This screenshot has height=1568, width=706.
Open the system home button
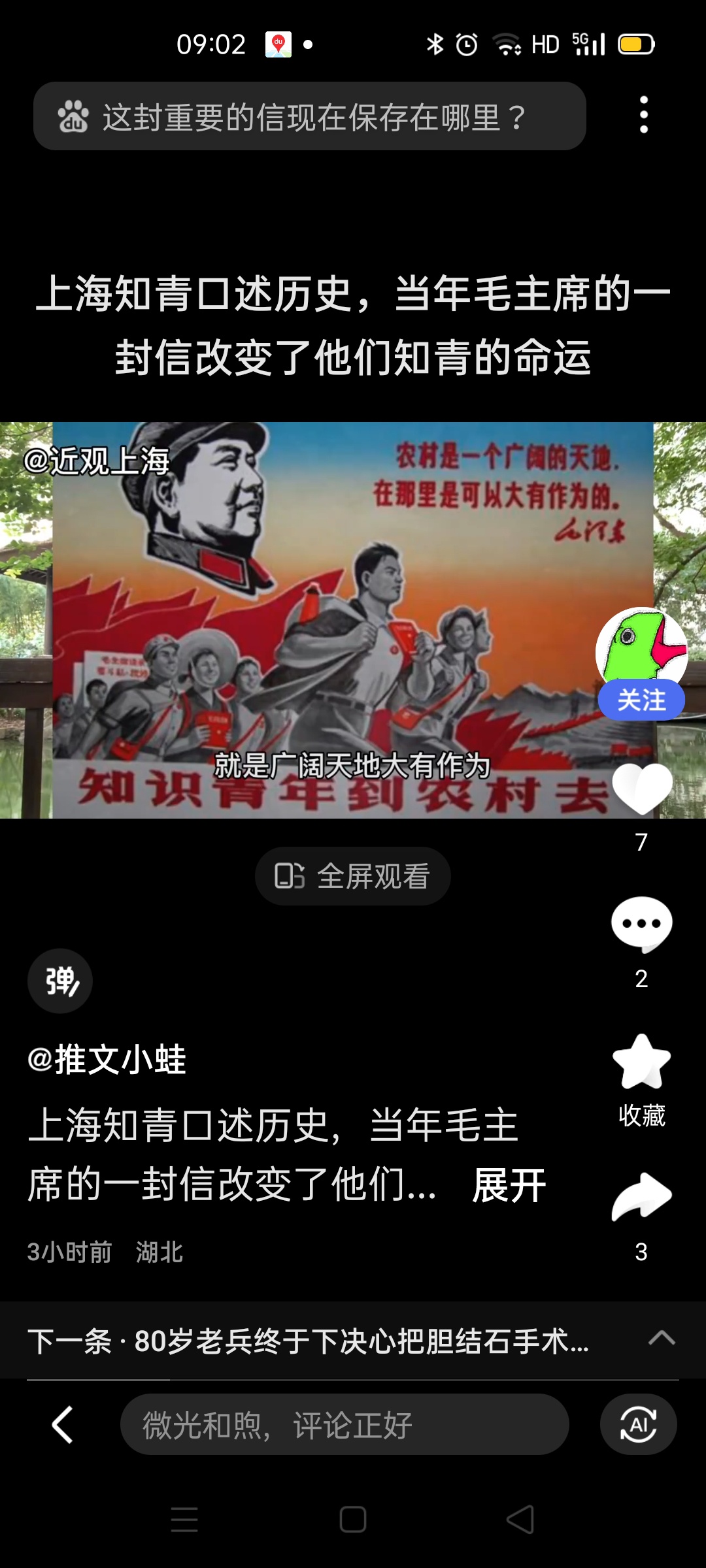click(353, 1519)
